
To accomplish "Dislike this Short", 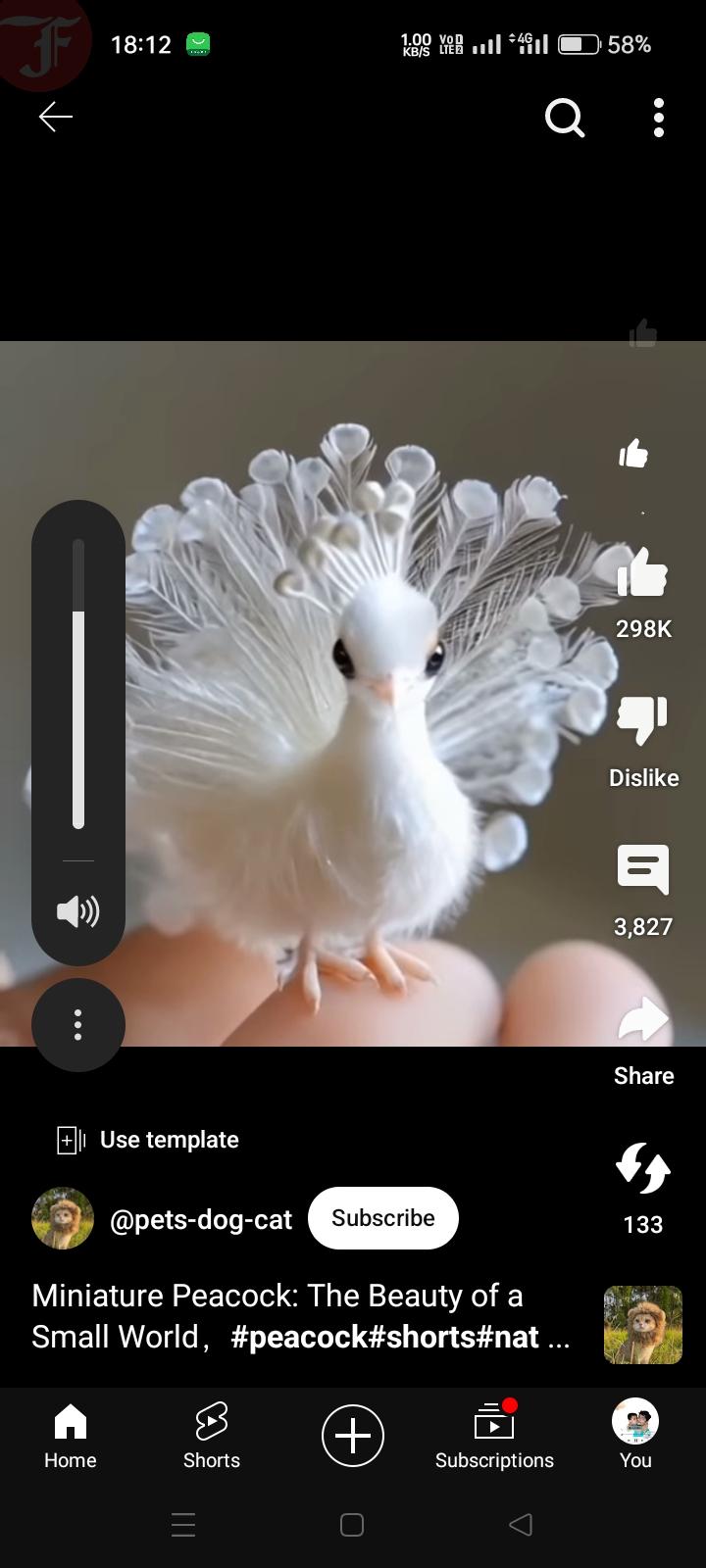I will (x=643, y=721).
